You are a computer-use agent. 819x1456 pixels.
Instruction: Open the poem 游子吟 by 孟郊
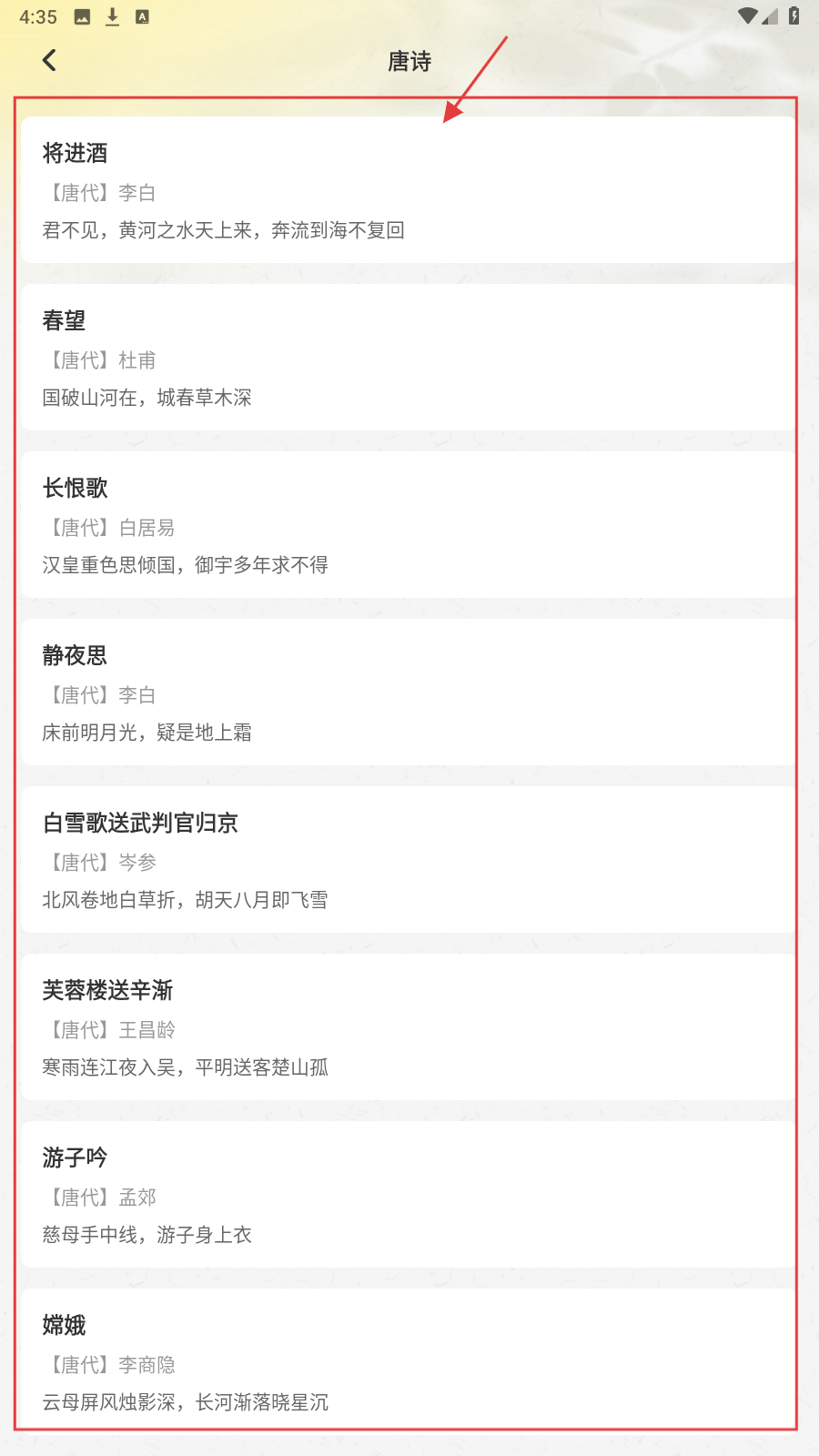(x=408, y=1195)
